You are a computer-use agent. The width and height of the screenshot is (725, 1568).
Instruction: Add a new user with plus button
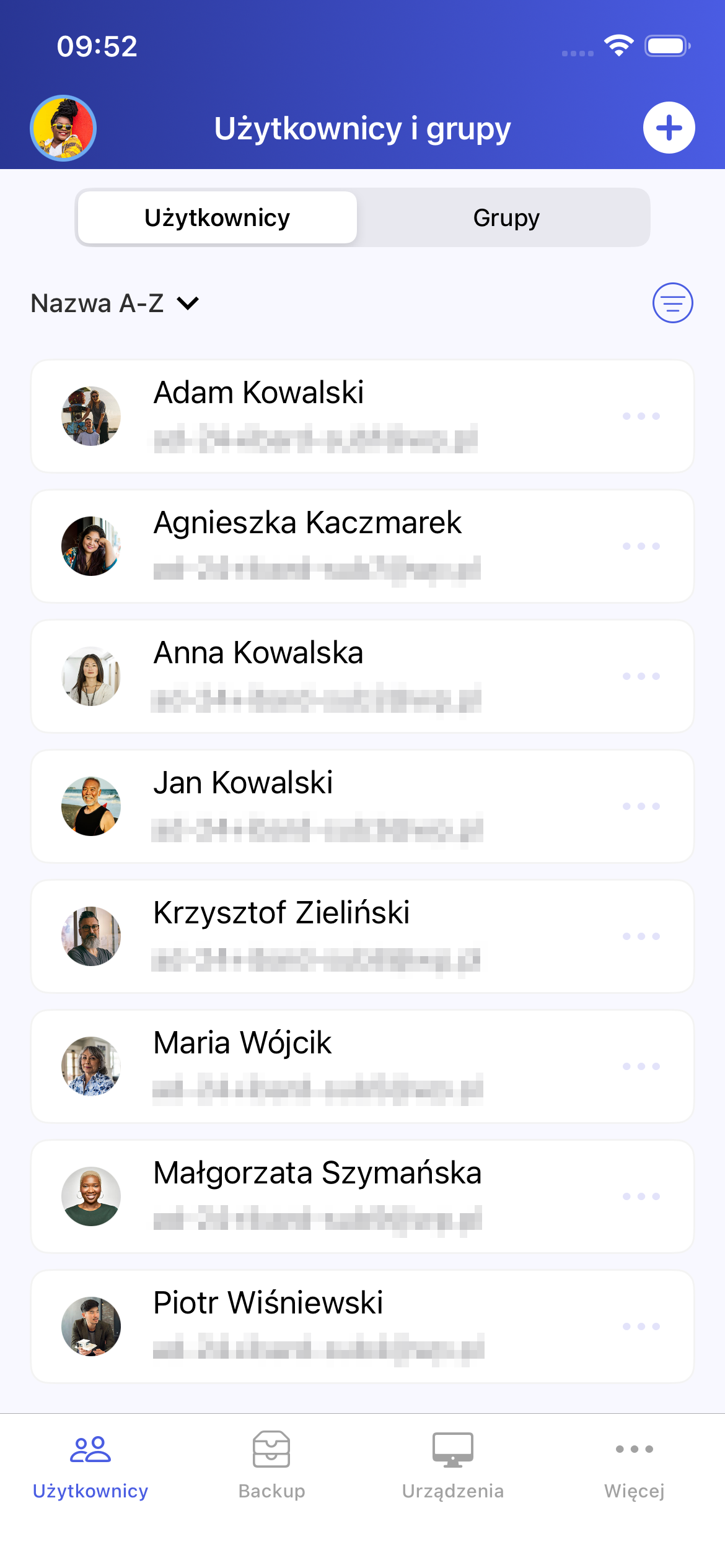coord(669,128)
